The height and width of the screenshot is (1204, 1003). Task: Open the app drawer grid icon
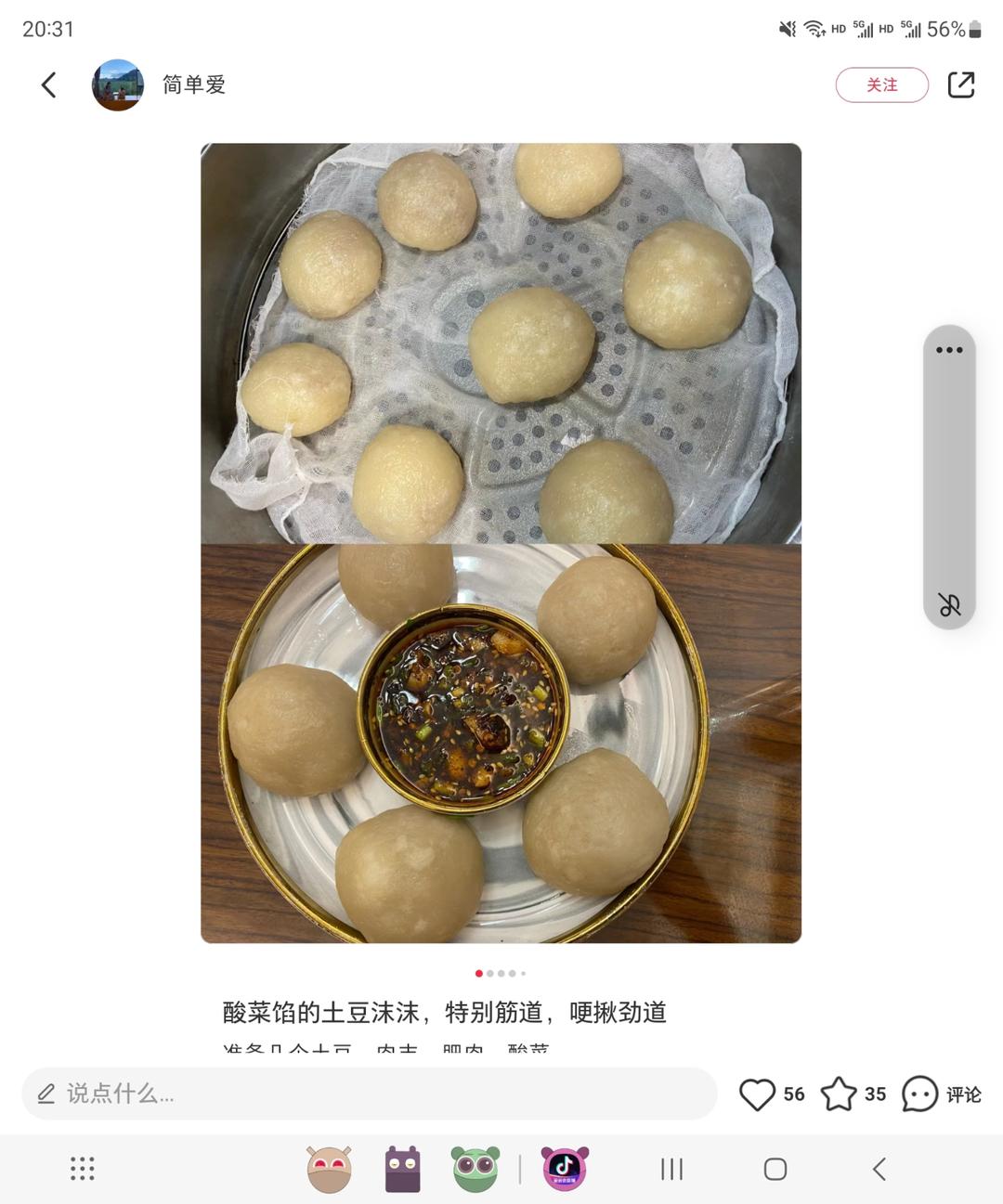(82, 1168)
